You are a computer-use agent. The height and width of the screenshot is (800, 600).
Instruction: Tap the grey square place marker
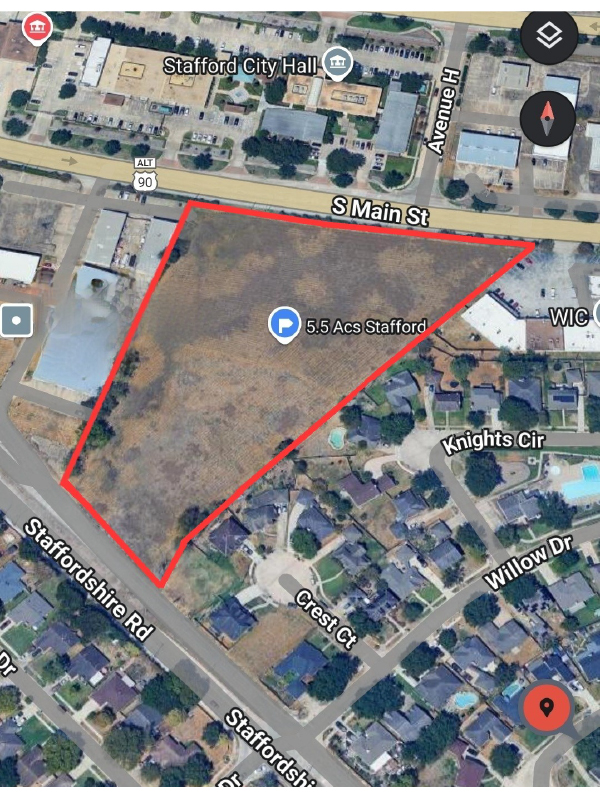coord(18,321)
